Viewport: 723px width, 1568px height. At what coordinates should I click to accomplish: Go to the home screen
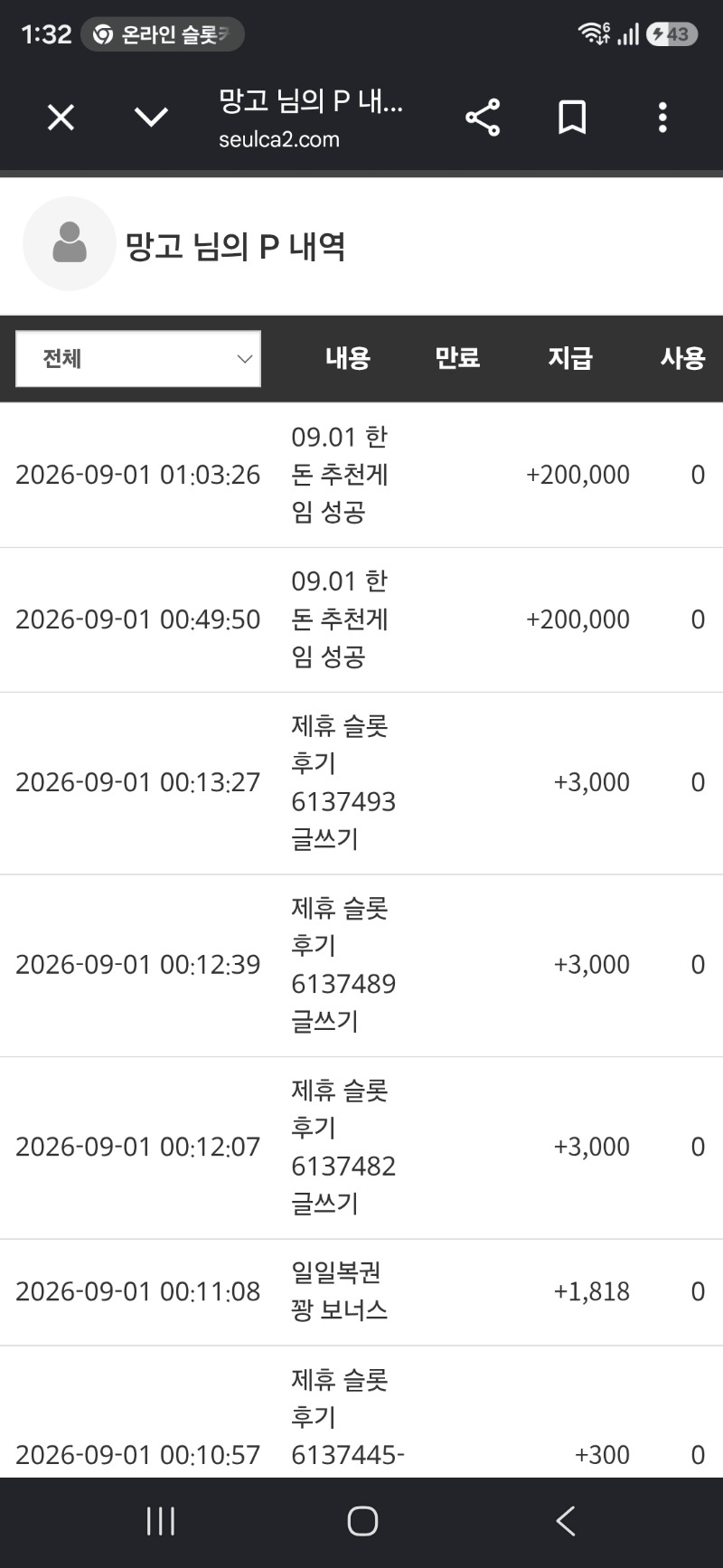(362, 1521)
